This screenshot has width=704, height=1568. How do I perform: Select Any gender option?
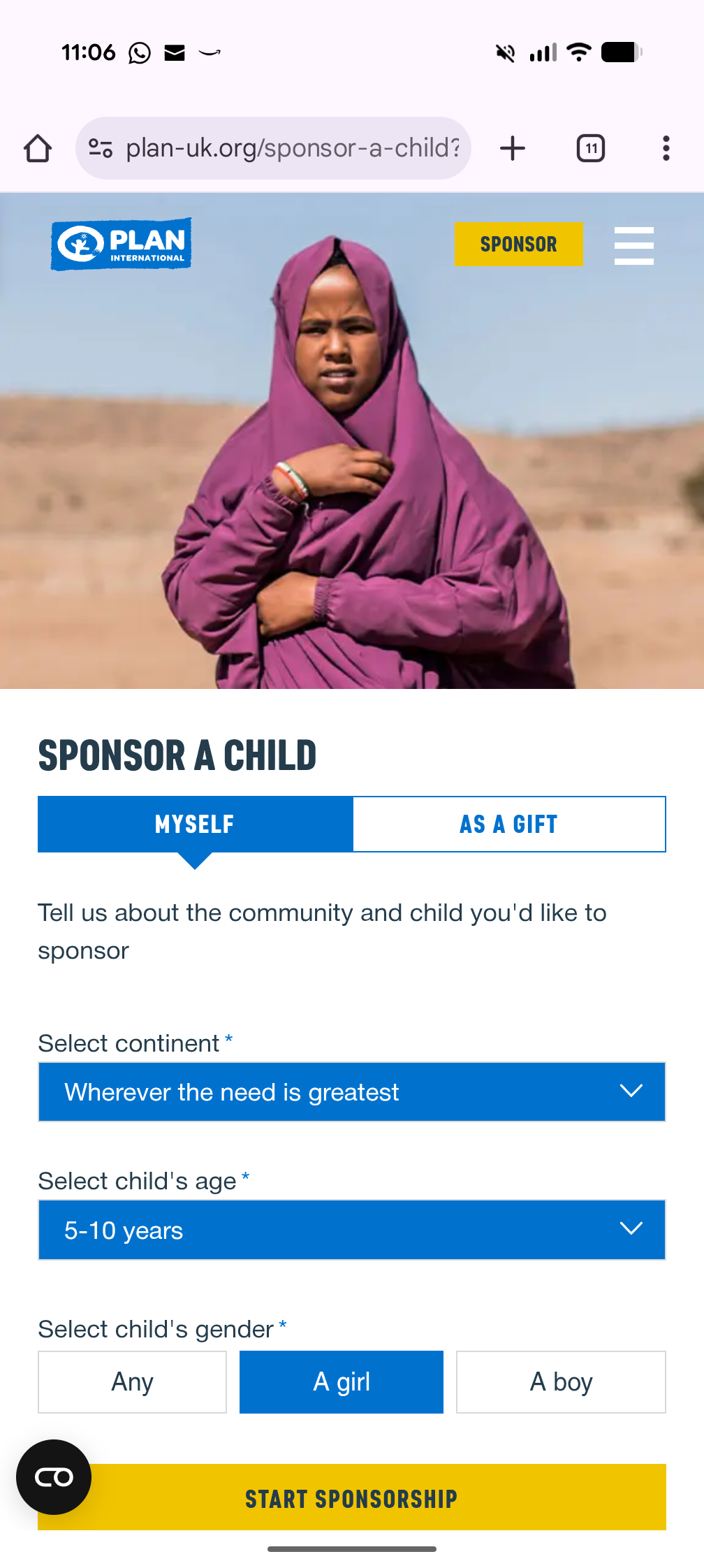(x=132, y=1381)
